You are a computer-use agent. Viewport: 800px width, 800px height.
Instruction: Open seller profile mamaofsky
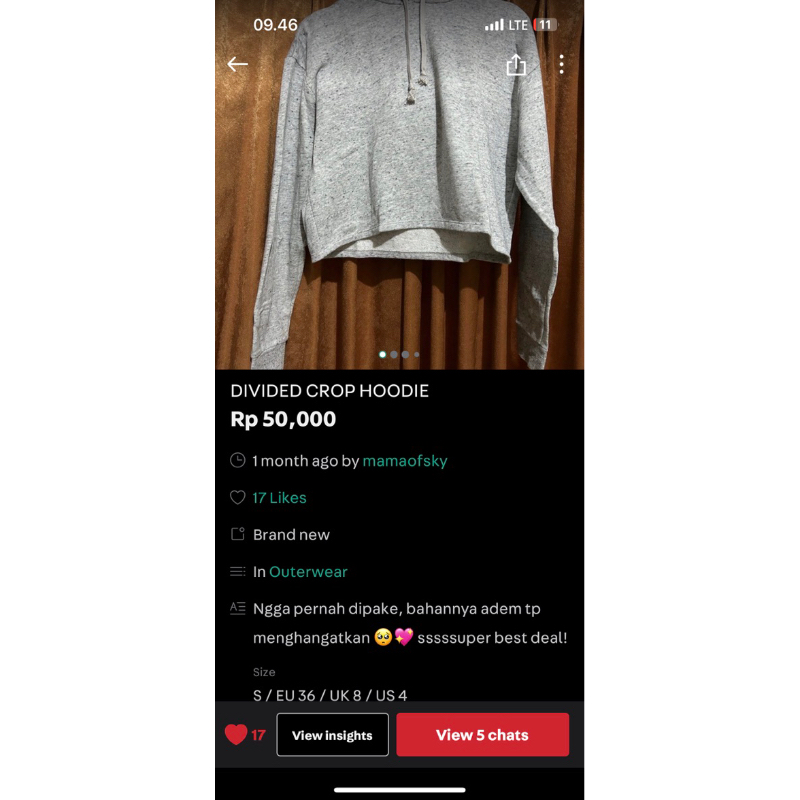(404, 461)
